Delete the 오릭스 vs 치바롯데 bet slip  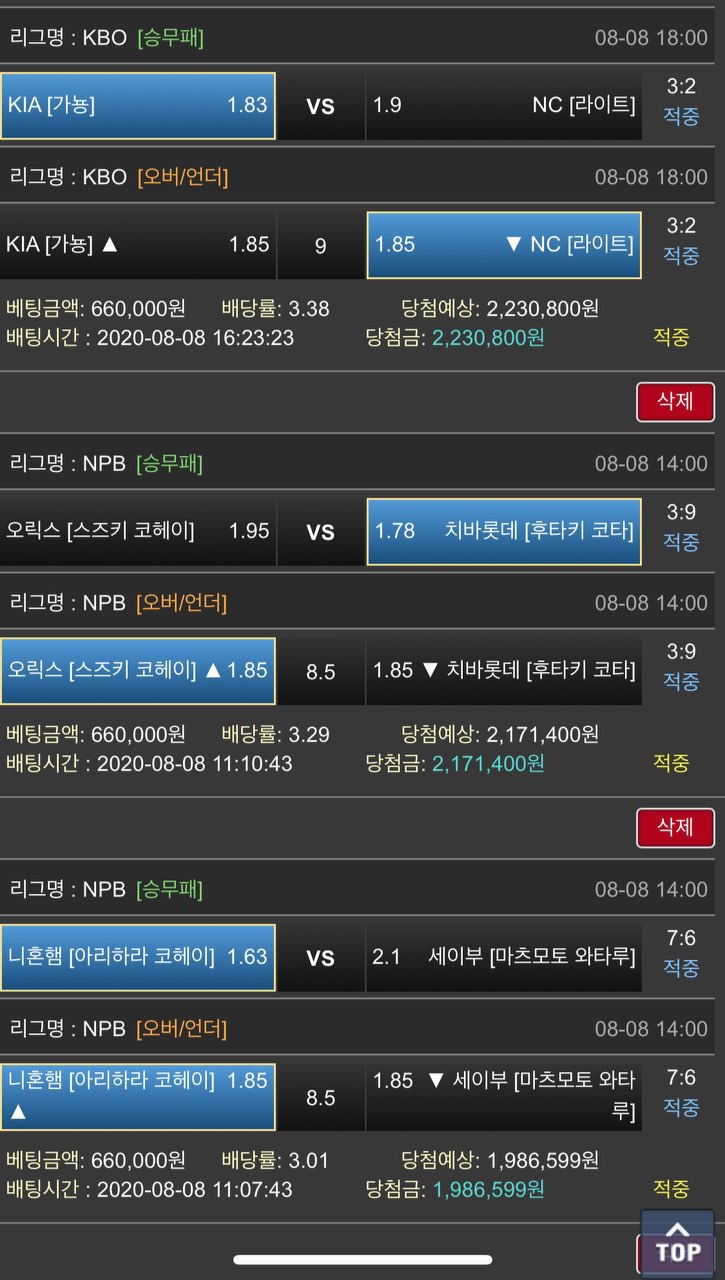675,827
